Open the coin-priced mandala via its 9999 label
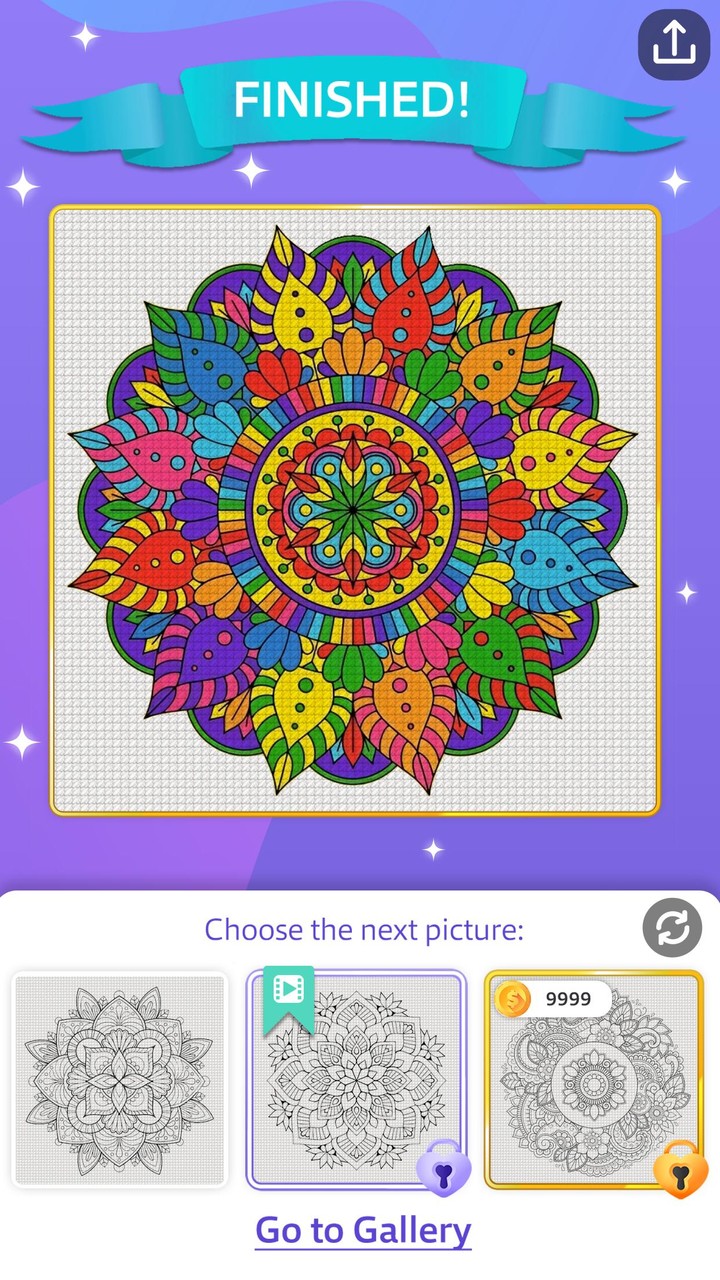 pyautogui.click(x=556, y=998)
